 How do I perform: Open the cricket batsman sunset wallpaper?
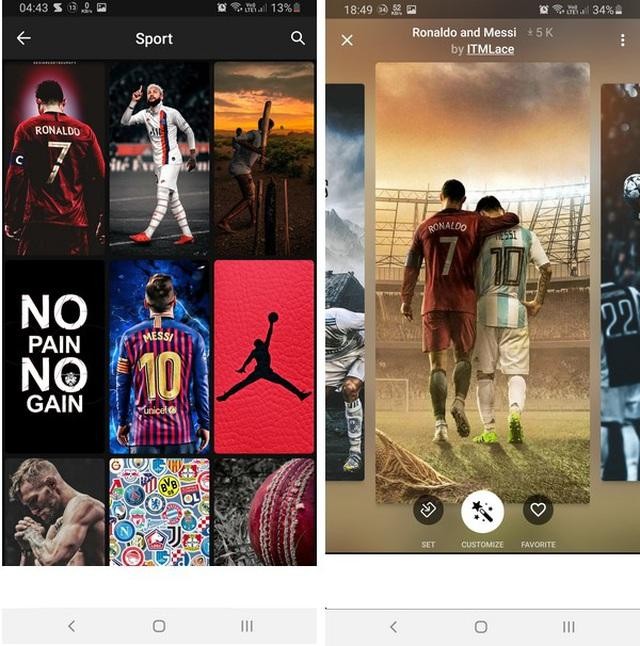(x=264, y=158)
